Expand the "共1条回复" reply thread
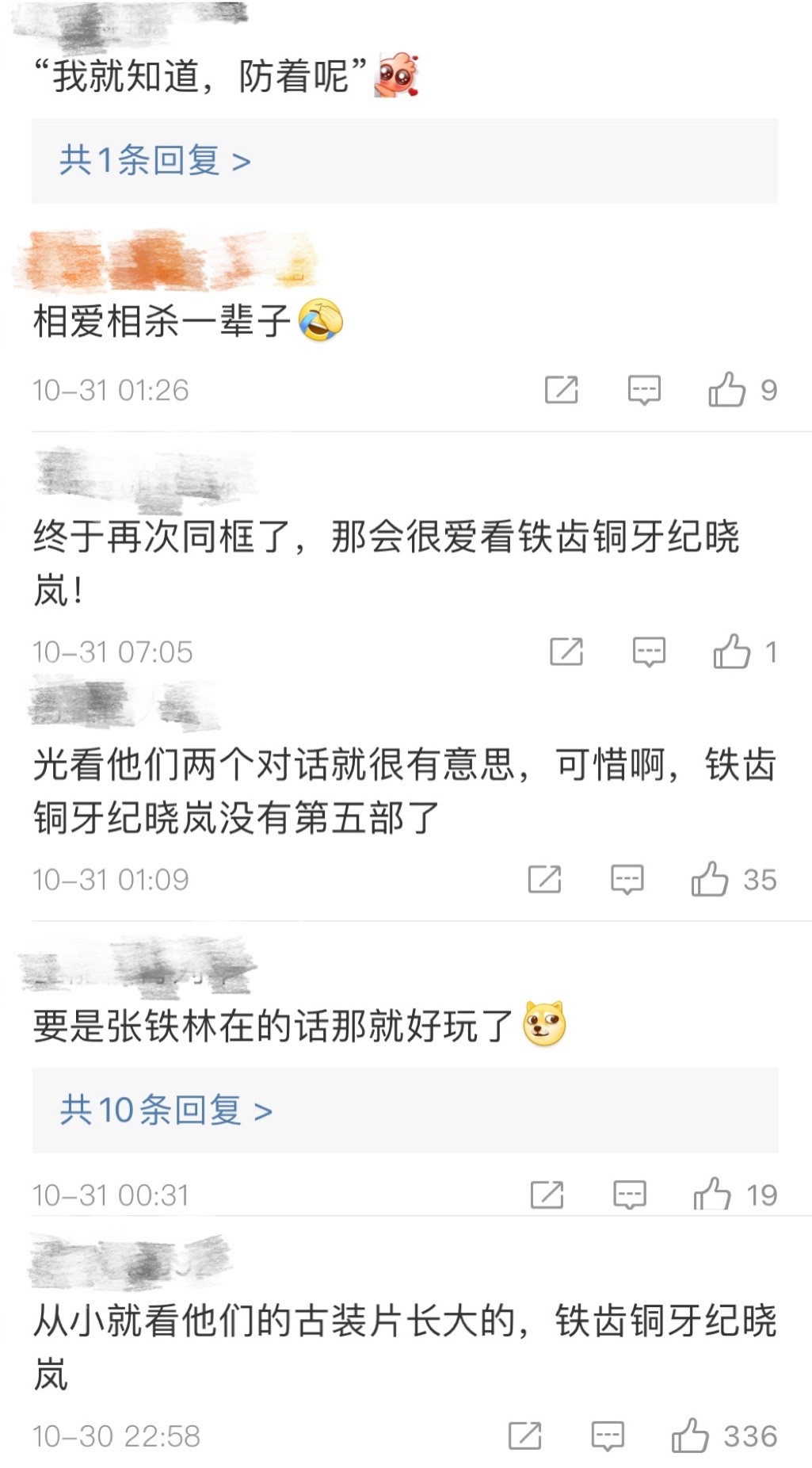This screenshot has width=812, height=1468. pos(155,159)
